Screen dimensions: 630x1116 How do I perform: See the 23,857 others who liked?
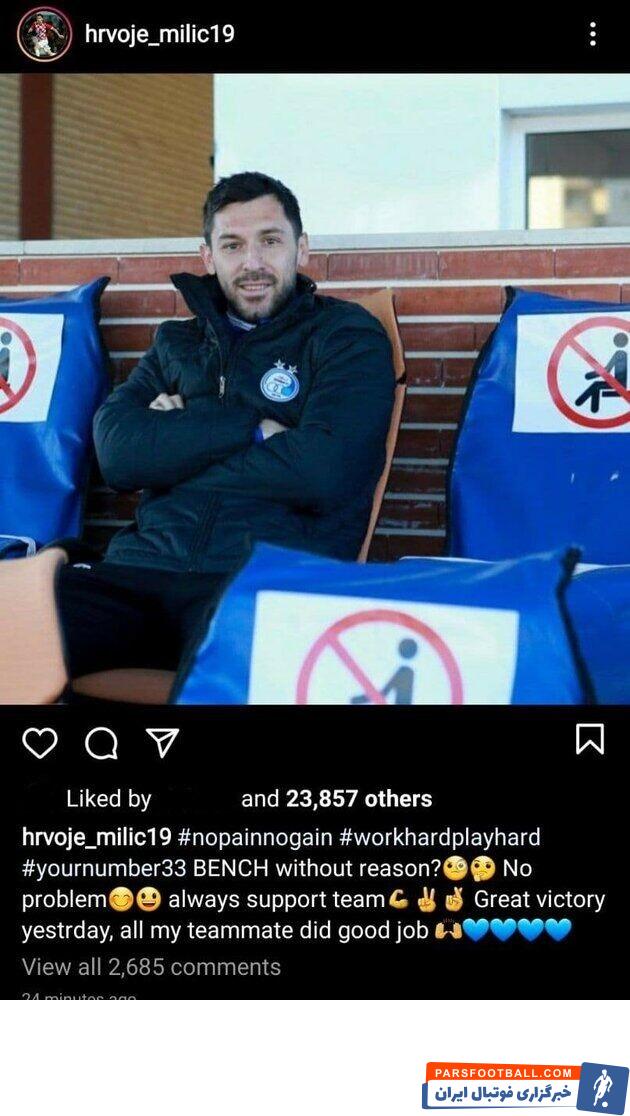(359, 799)
